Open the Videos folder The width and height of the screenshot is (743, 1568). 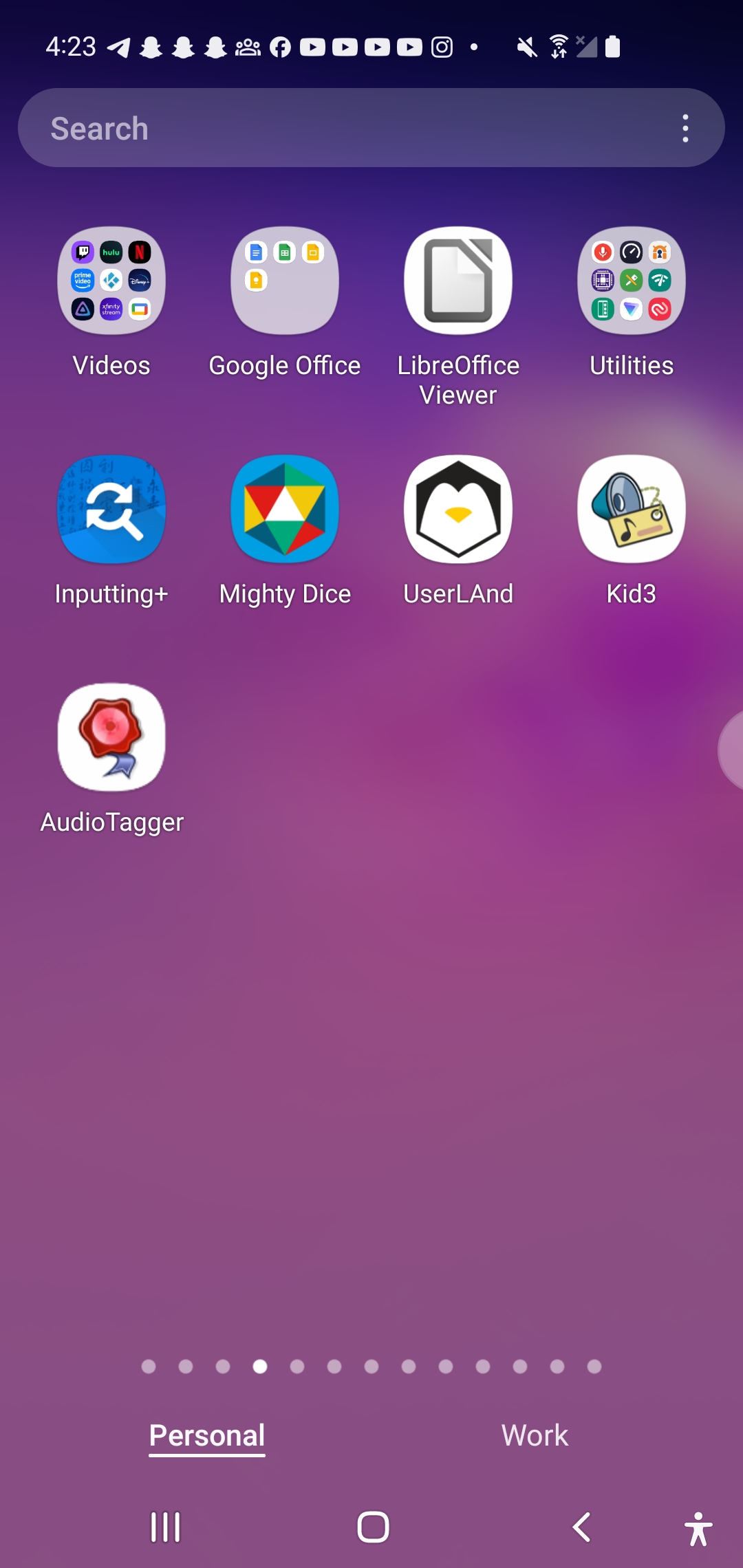(x=111, y=281)
